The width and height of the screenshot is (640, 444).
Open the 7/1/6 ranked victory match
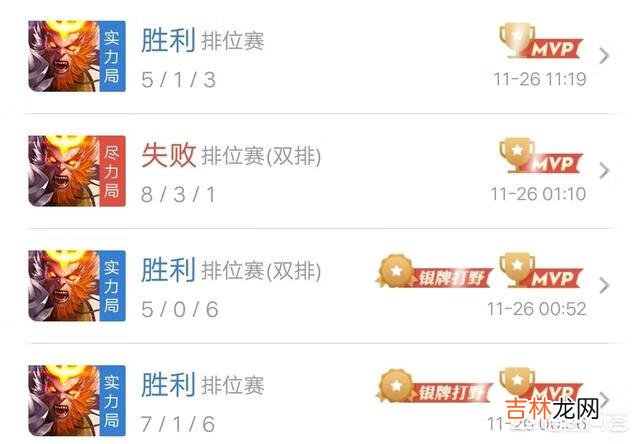pos(320,398)
